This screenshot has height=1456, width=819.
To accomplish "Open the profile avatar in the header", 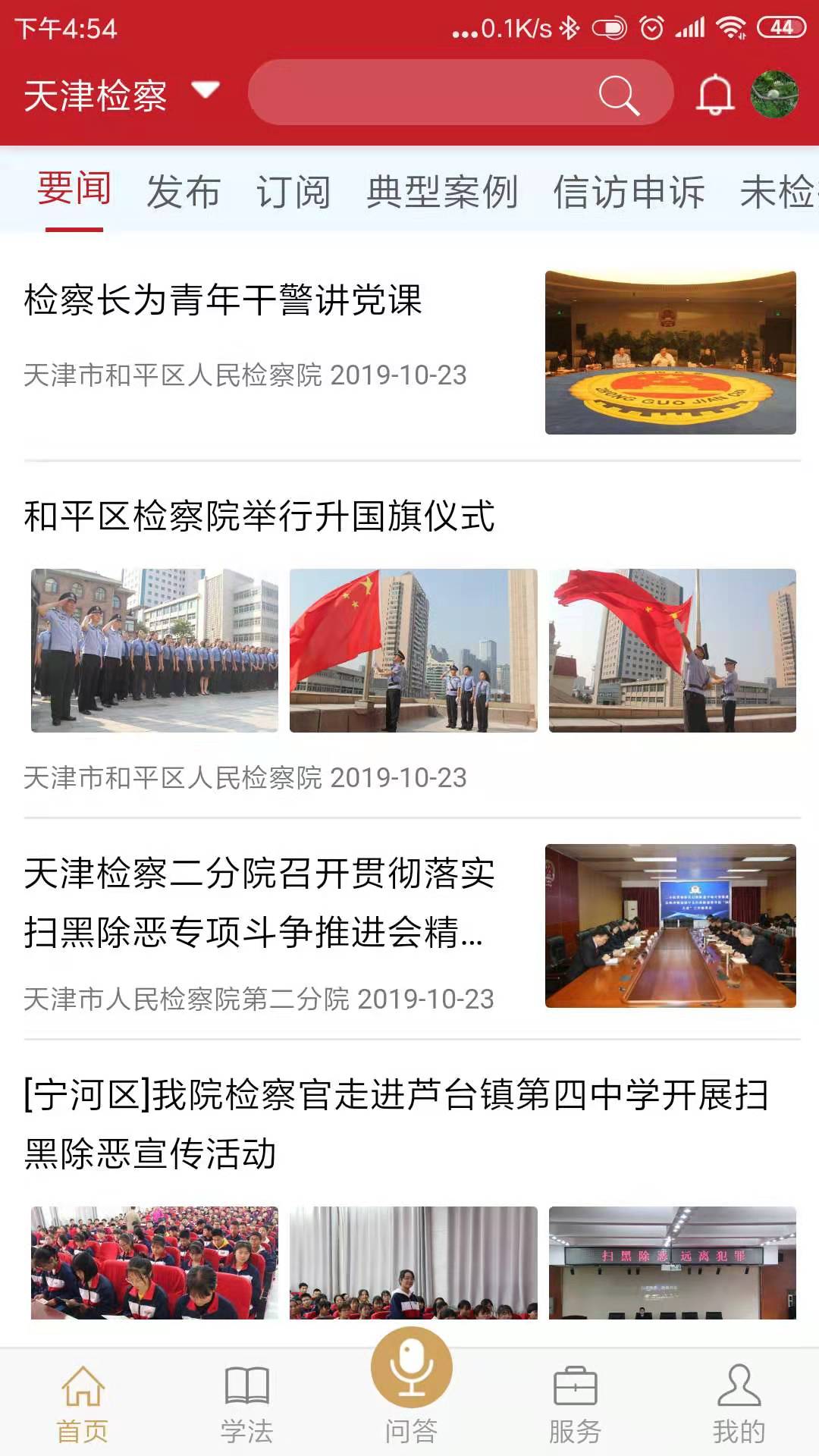I will click(x=774, y=94).
